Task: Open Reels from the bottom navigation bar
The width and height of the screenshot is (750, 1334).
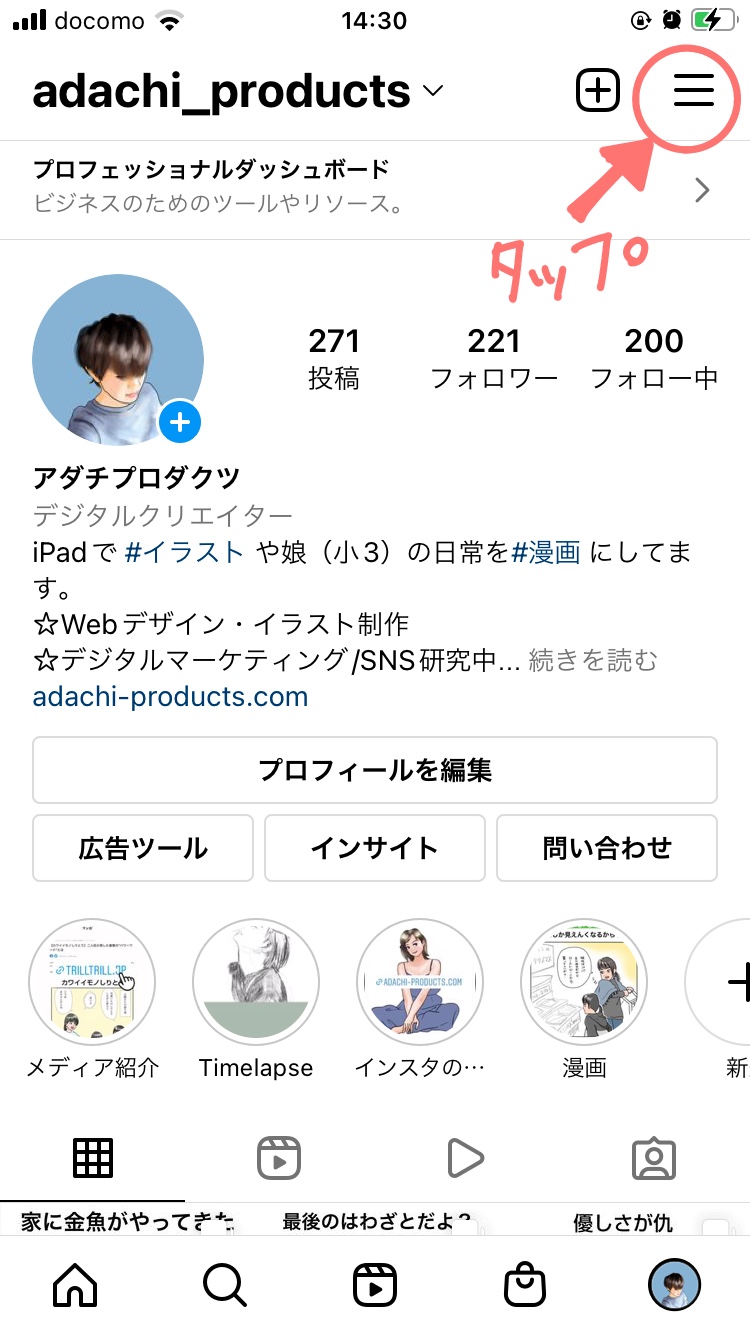Action: point(375,1285)
